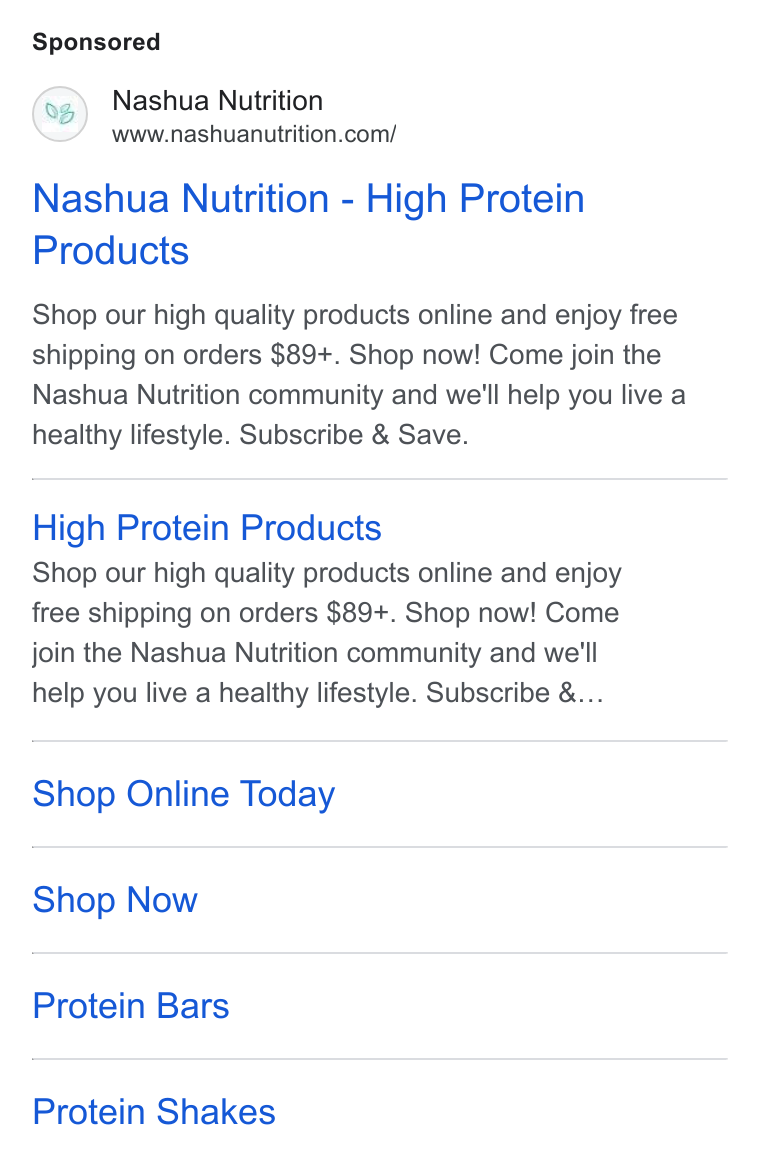Open the Nashua Nutrition - High Protein Products headline

(308, 224)
